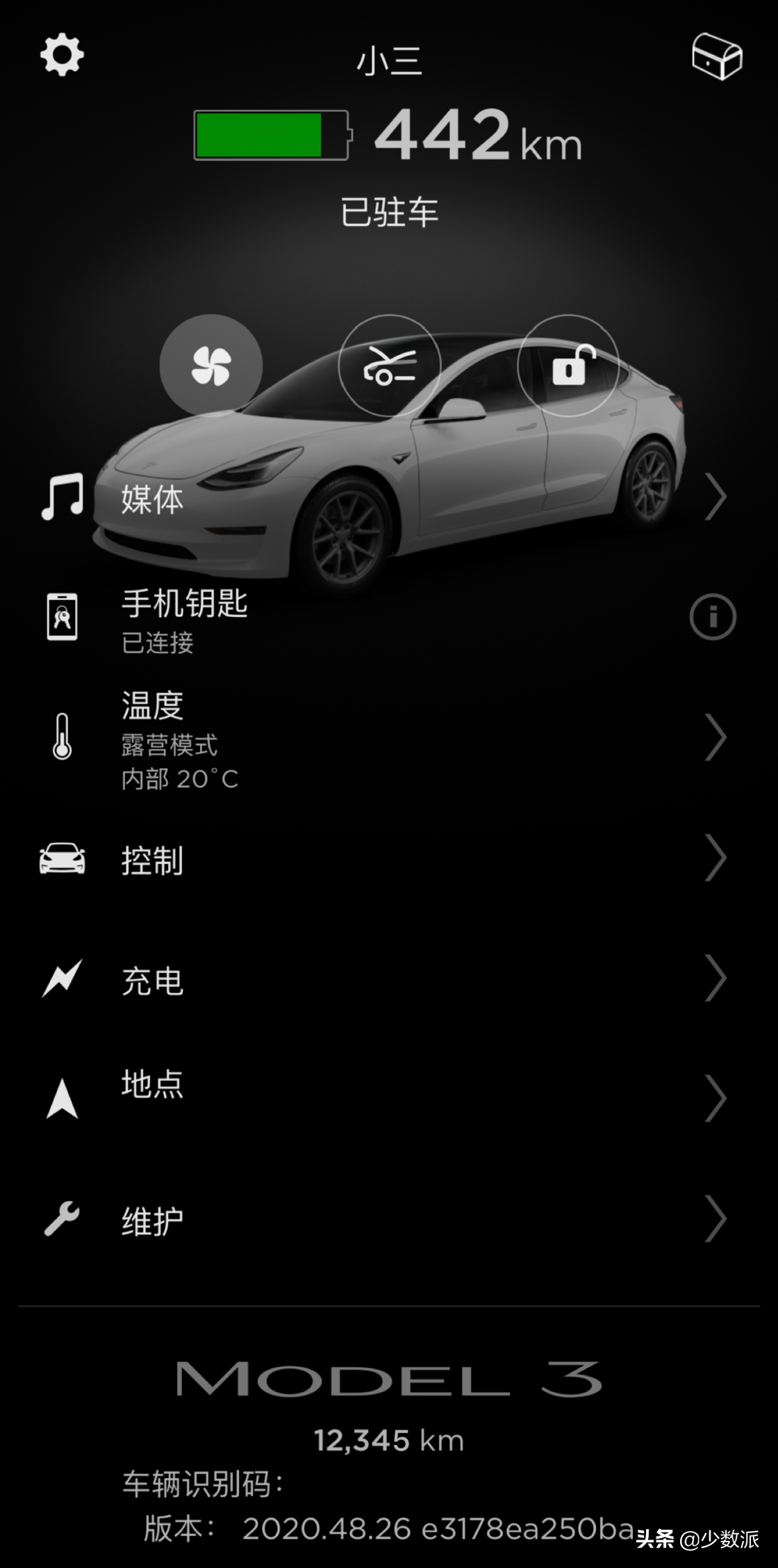Open the settings gear
The image size is (778, 1568).
point(62,55)
